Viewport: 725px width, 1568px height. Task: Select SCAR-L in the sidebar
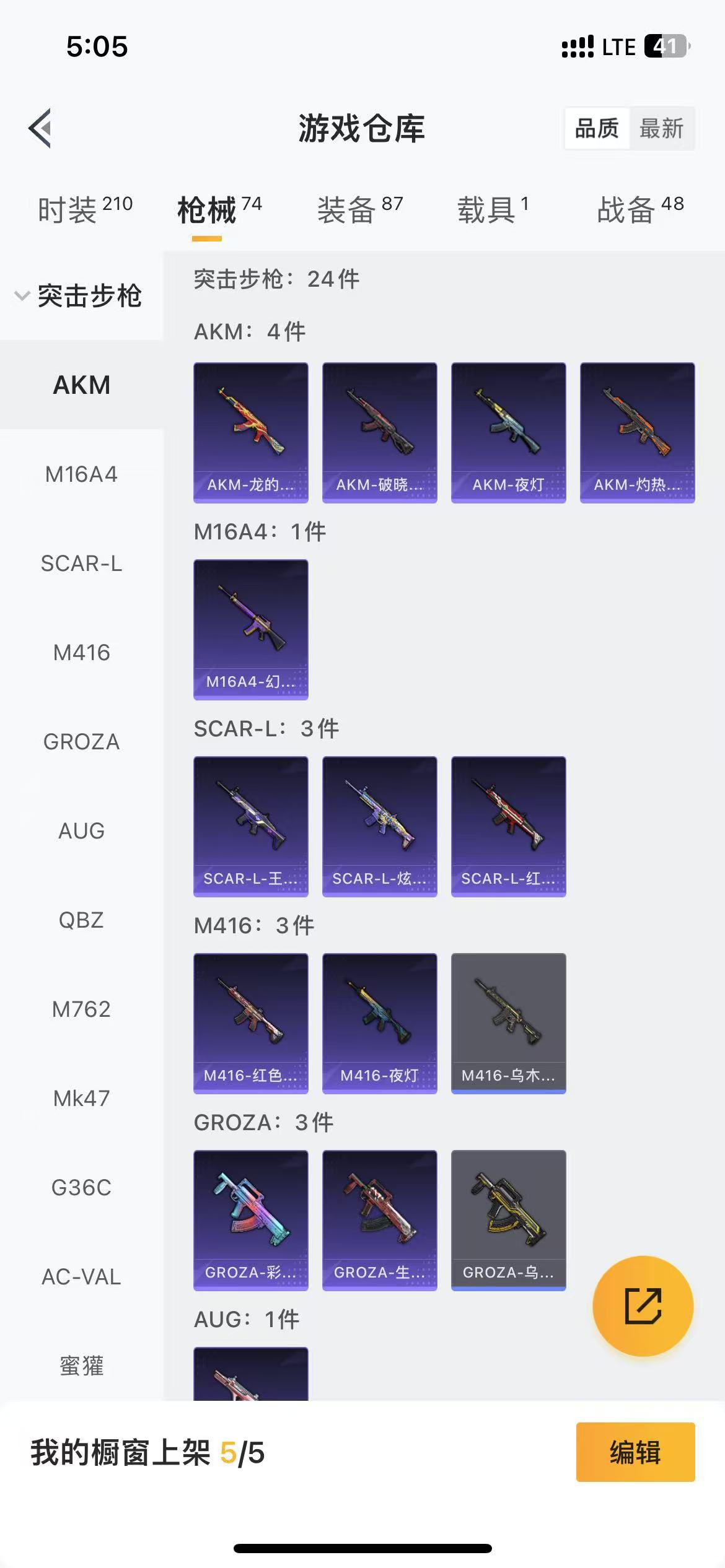point(81,564)
